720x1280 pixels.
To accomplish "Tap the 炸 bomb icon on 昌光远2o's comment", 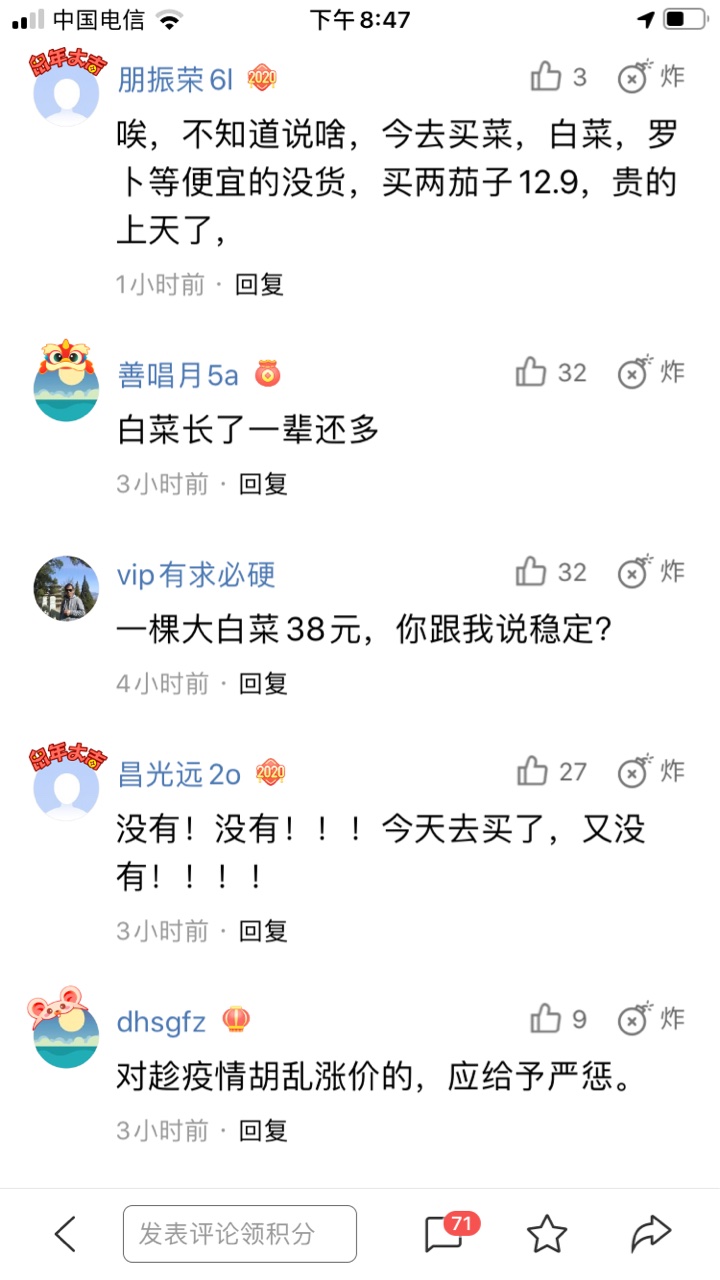I will (651, 771).
